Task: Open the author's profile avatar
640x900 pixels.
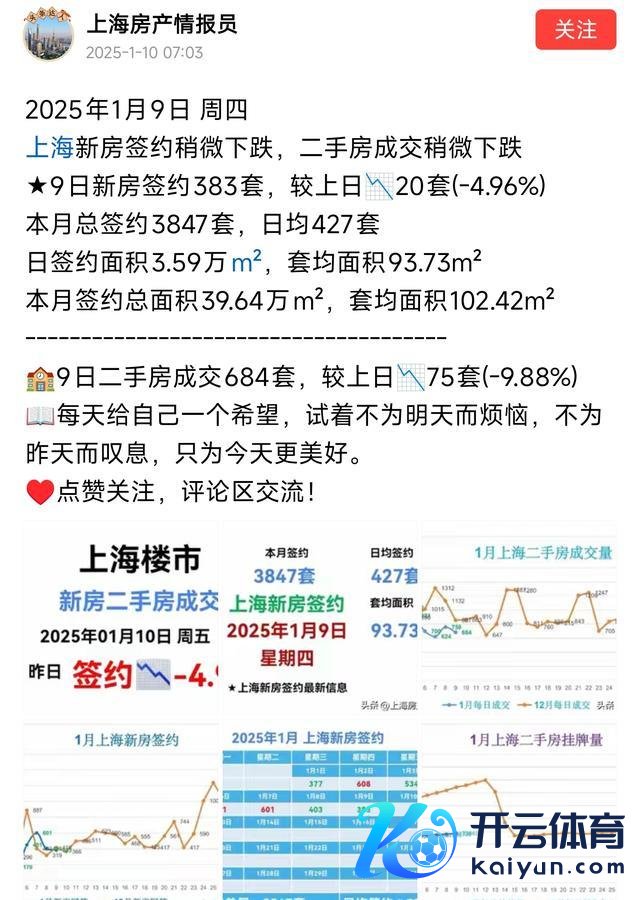Action: coord(48,35)
